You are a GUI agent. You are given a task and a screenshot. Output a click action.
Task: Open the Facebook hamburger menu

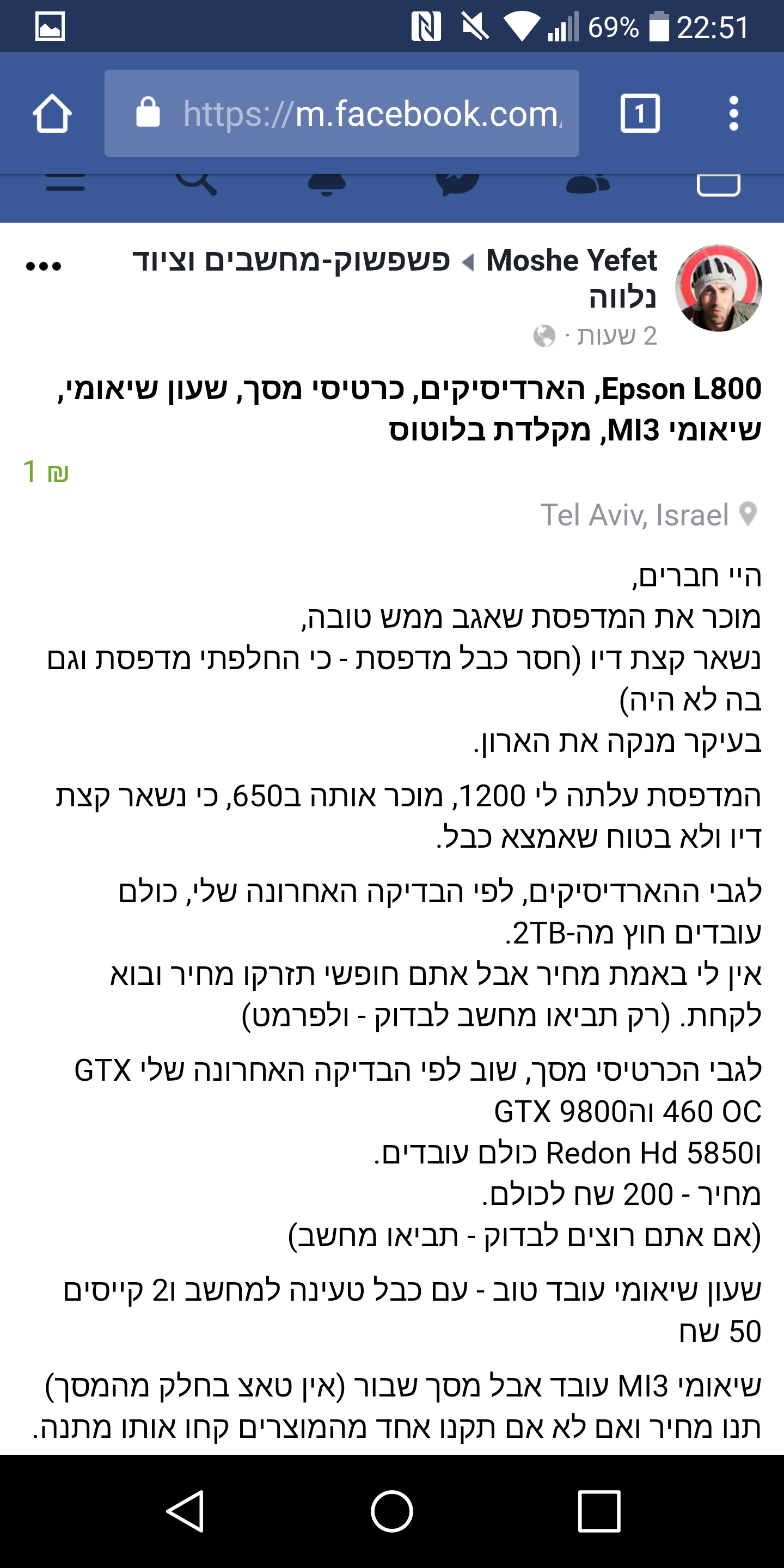[65, 181]
